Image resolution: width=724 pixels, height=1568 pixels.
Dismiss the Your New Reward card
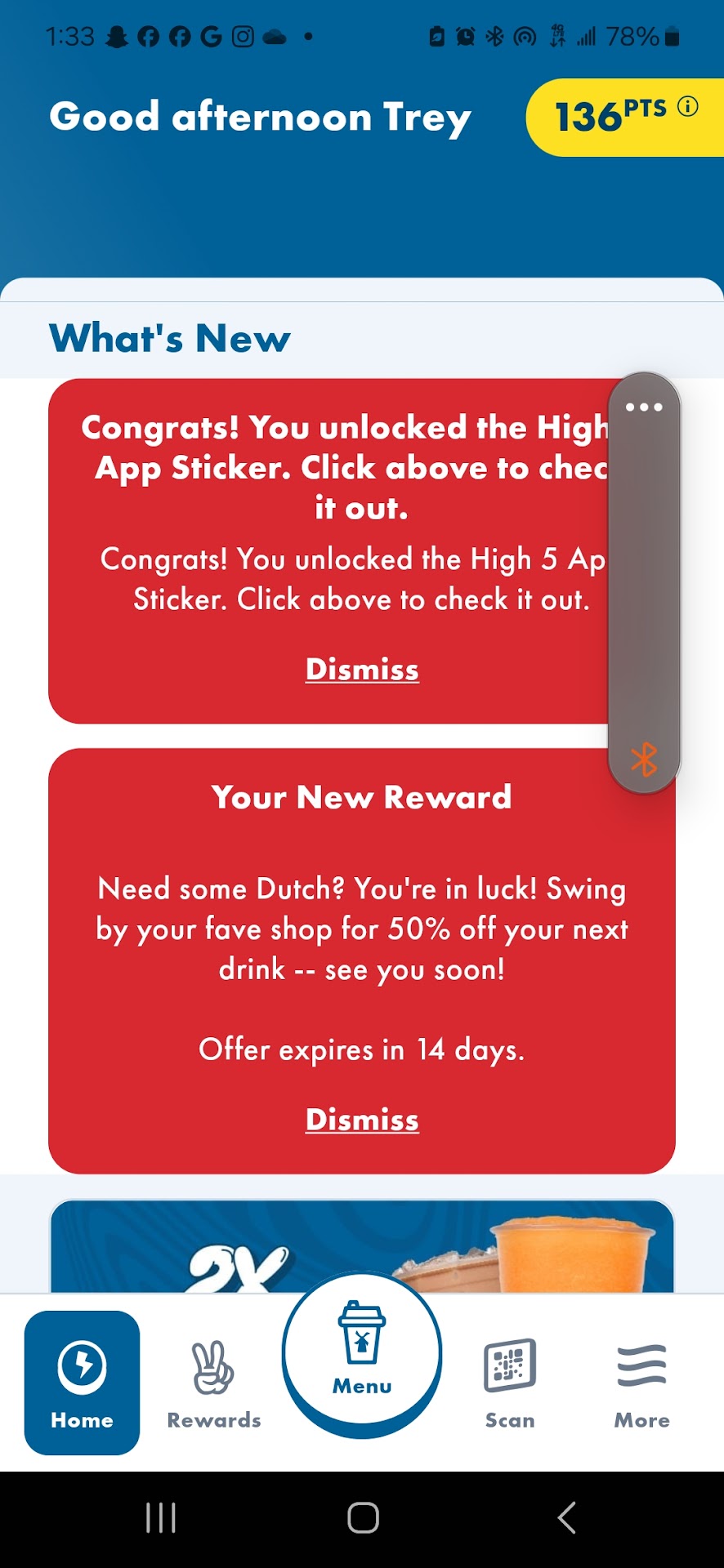pos(362,1120)
